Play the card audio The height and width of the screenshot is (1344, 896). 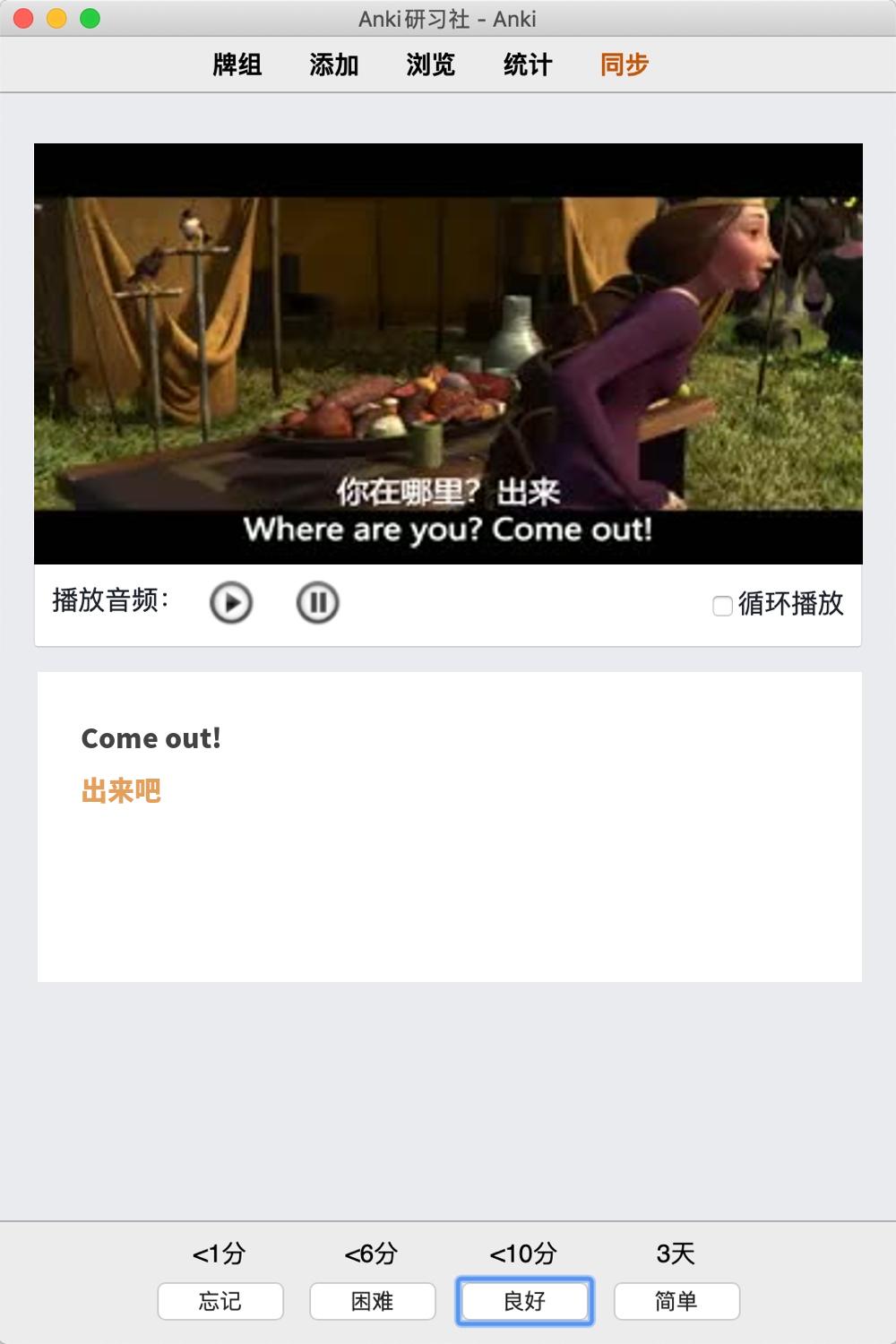point(231,602)
